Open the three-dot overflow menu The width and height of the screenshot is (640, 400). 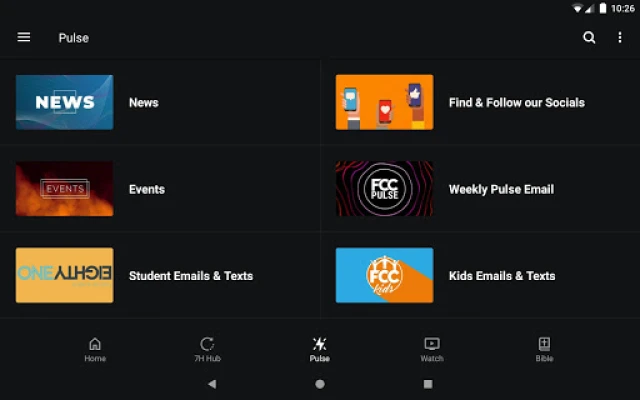(620, 38)
